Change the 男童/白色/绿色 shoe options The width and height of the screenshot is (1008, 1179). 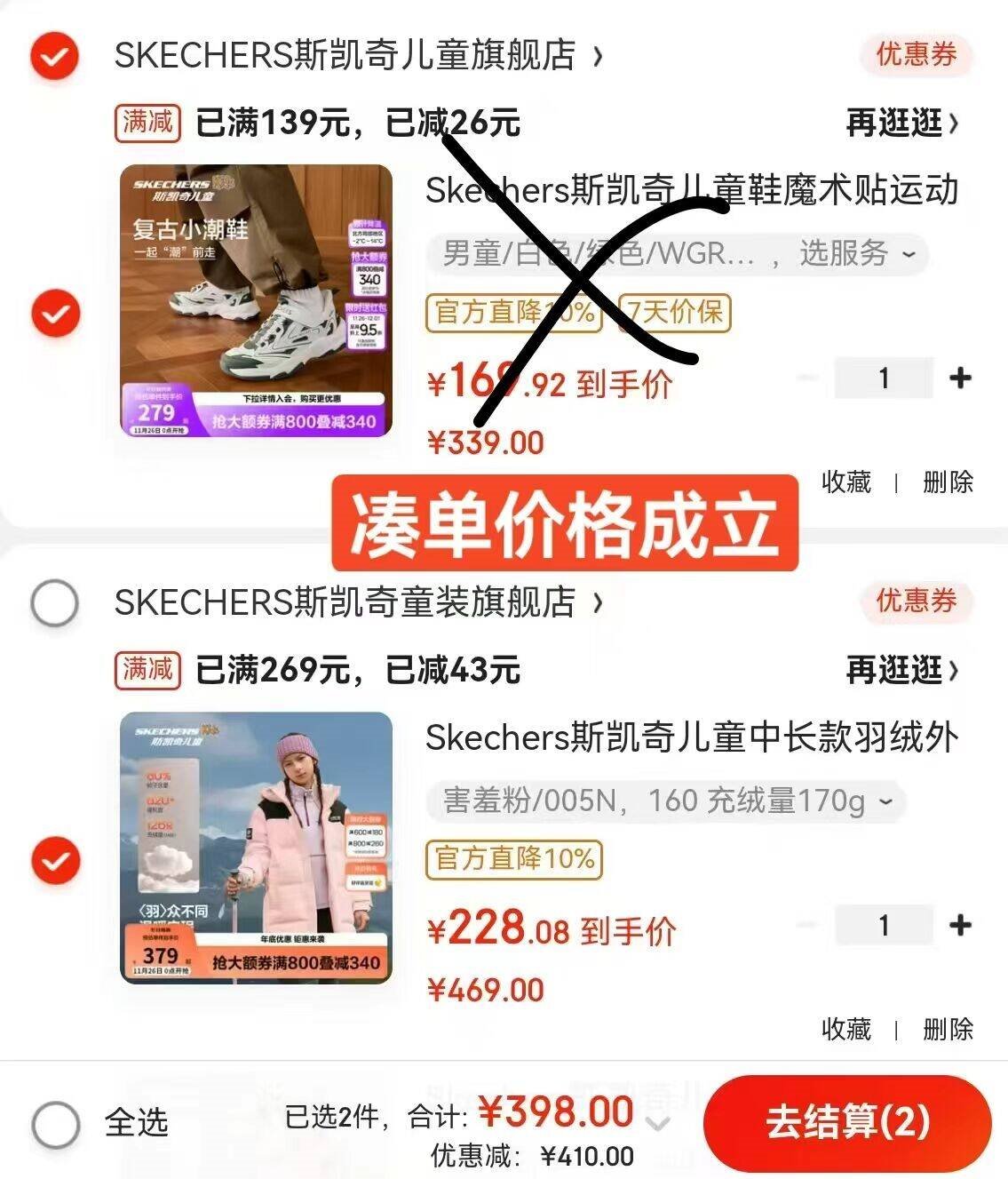pyautogui.click(x=677, y=254)
